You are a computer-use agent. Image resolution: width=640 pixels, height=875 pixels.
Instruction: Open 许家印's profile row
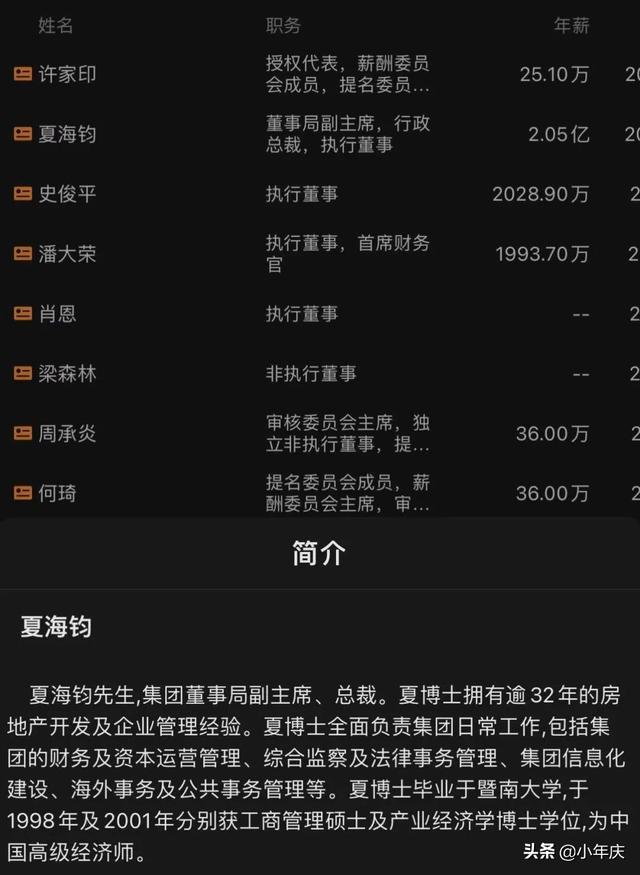pyautogui.click(x=67, y=74)
